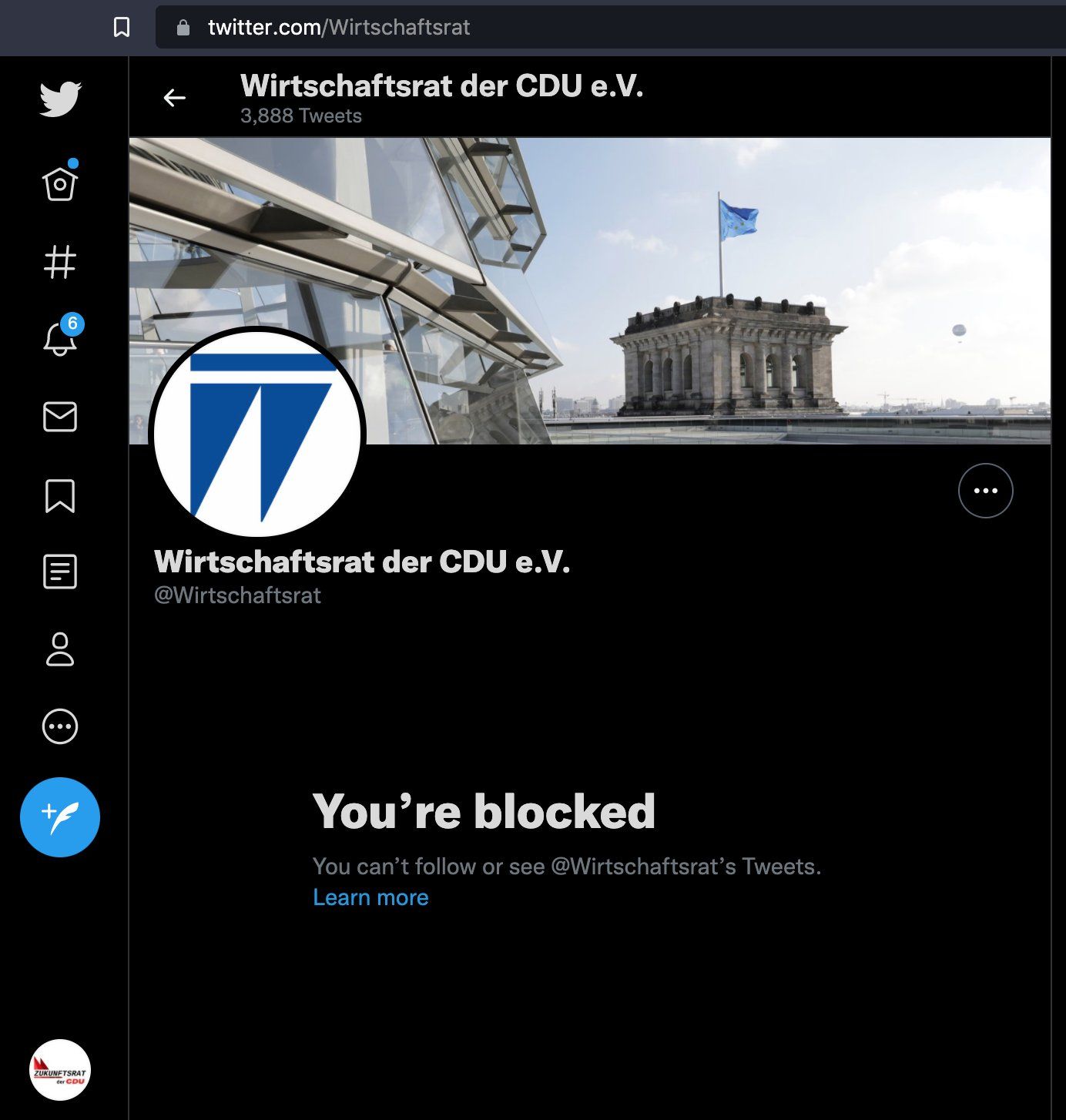Open the Explore hashtag icon

(60, 262)
